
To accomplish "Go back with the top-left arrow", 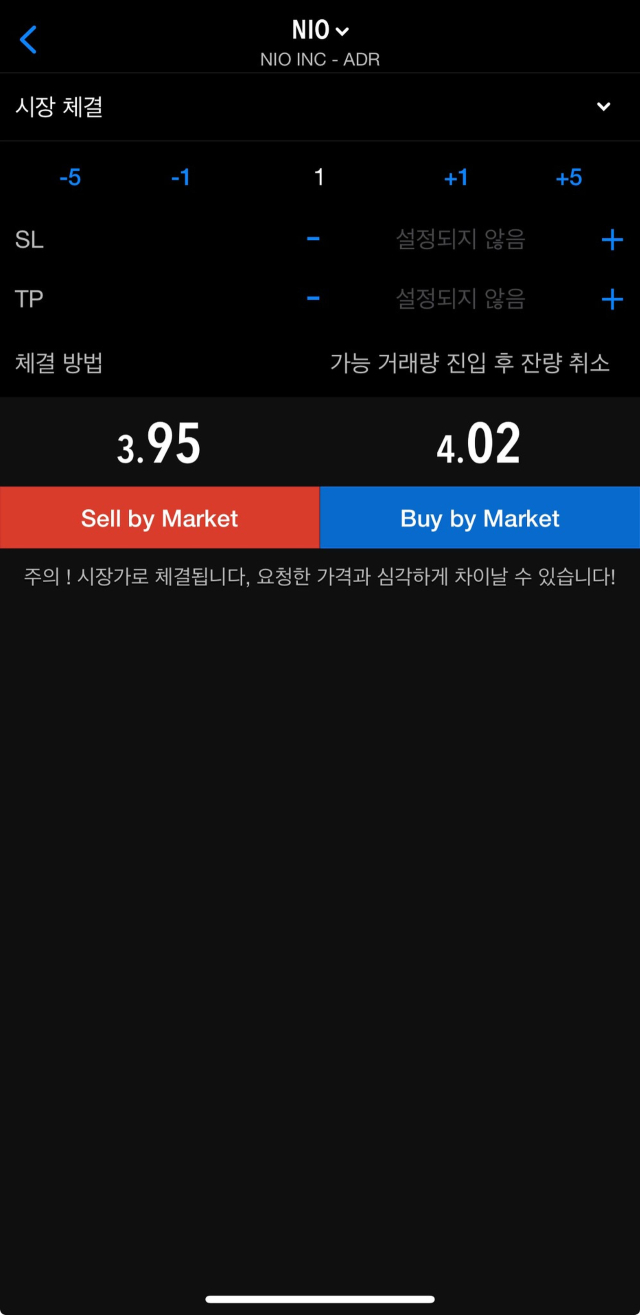I will click(28, 40).
